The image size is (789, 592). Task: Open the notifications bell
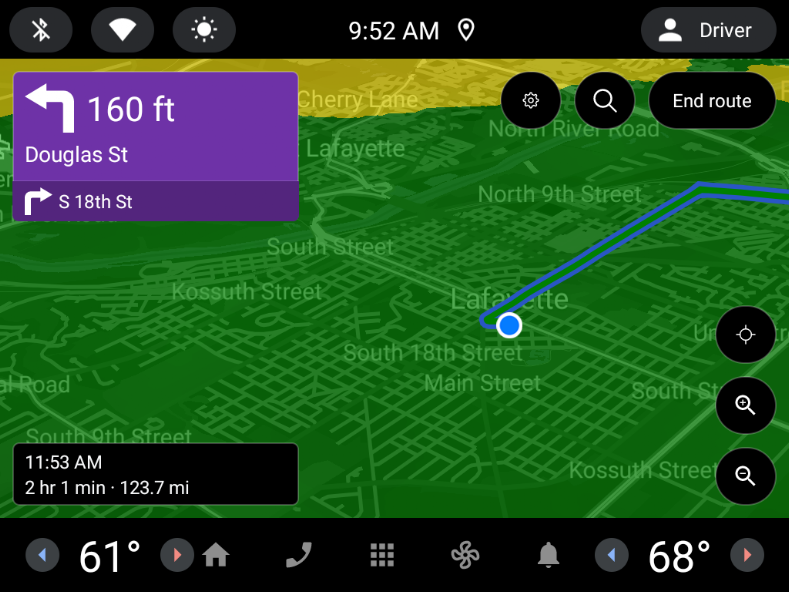coord(548,555)
